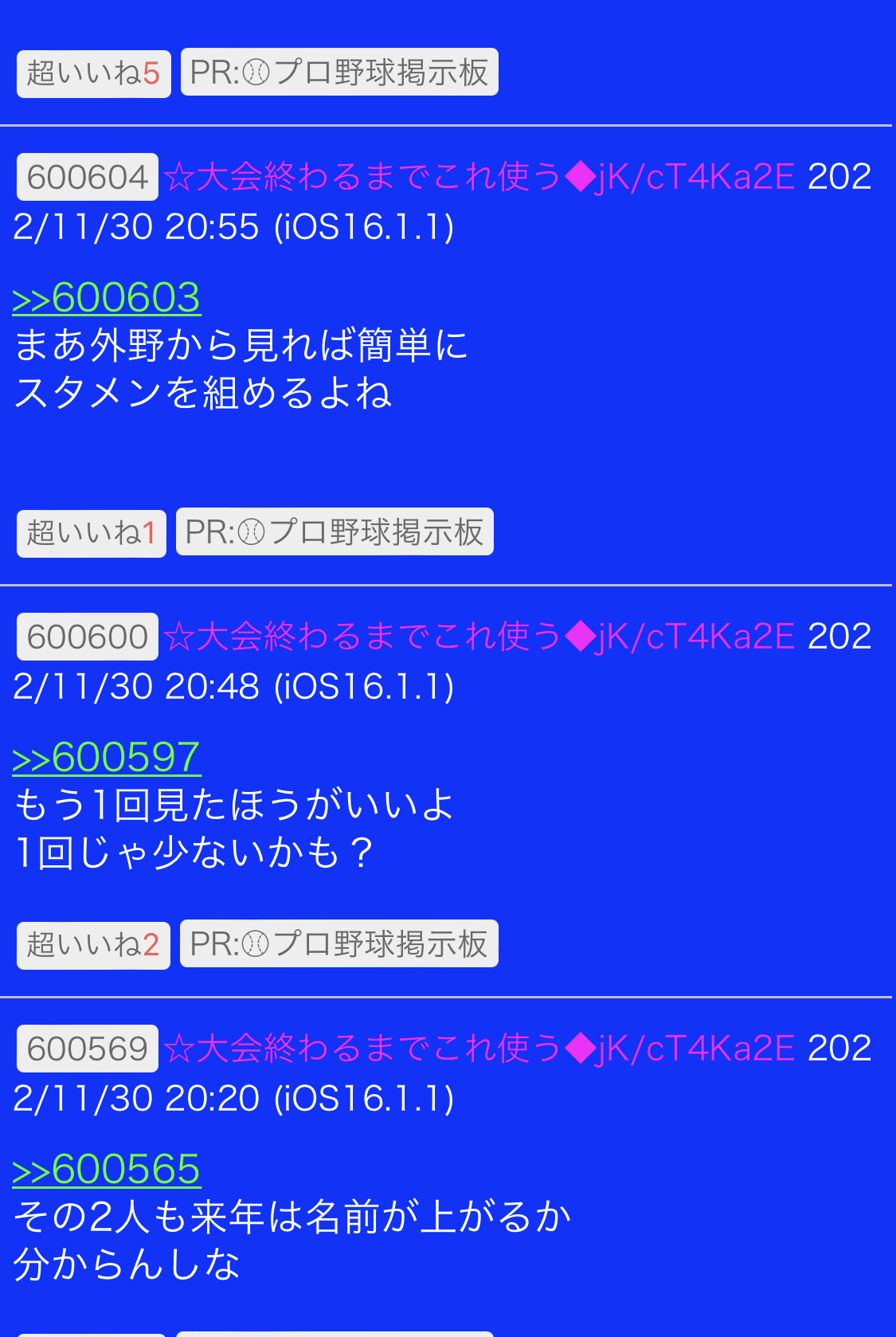Tap post number 600604

tap(88, 177)
